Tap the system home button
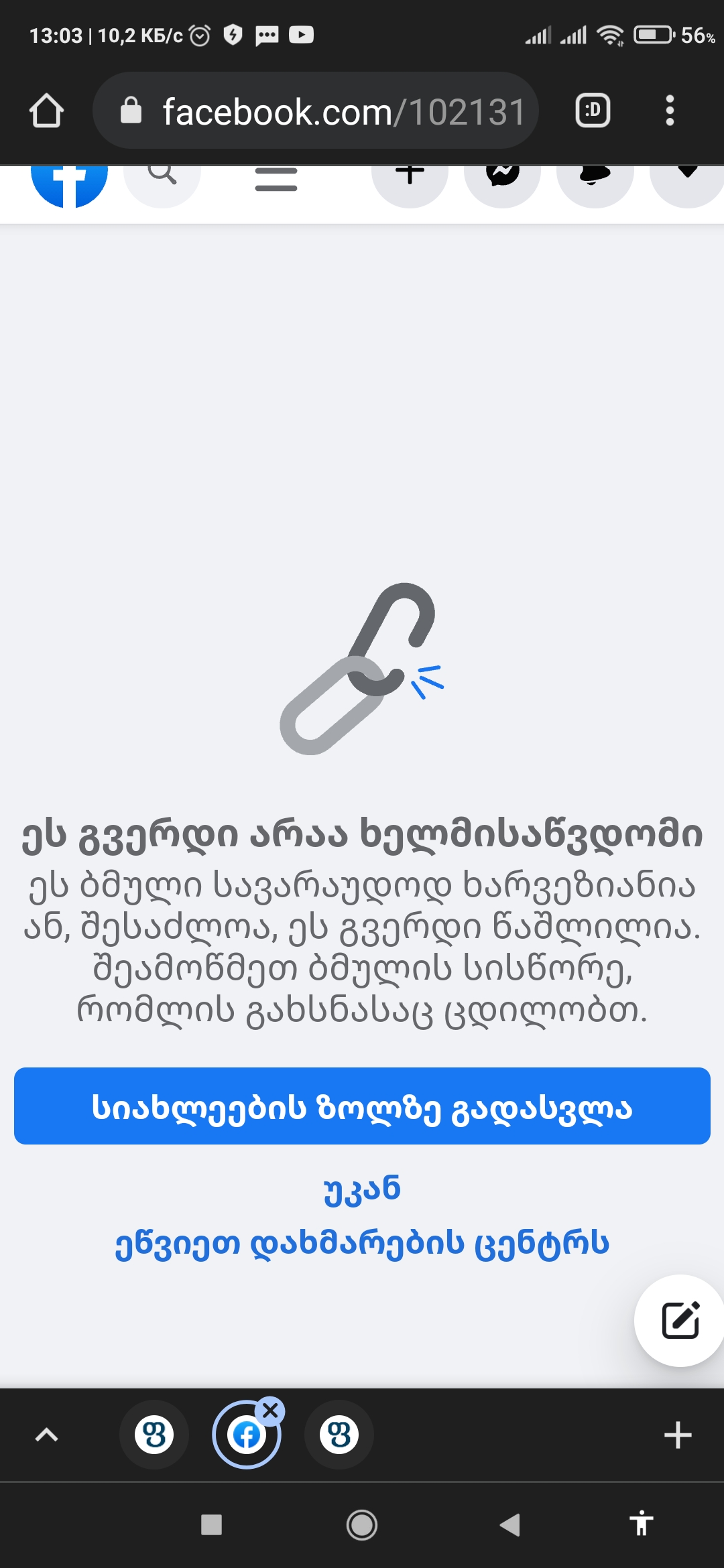The height and width of the screenshot is (1568, 724). (362, 1524)
